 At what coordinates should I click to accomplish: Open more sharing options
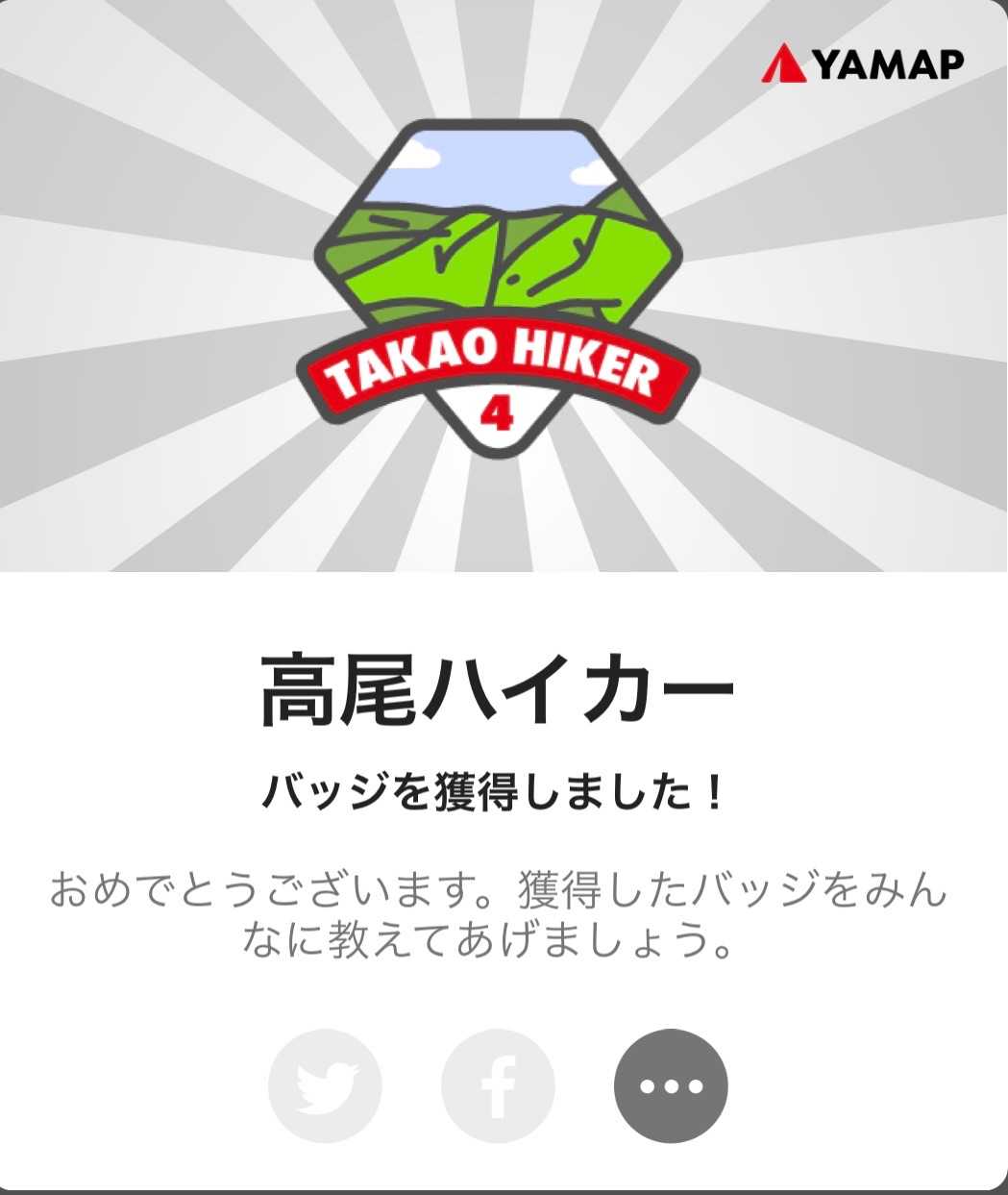(x=671, y=1086)
